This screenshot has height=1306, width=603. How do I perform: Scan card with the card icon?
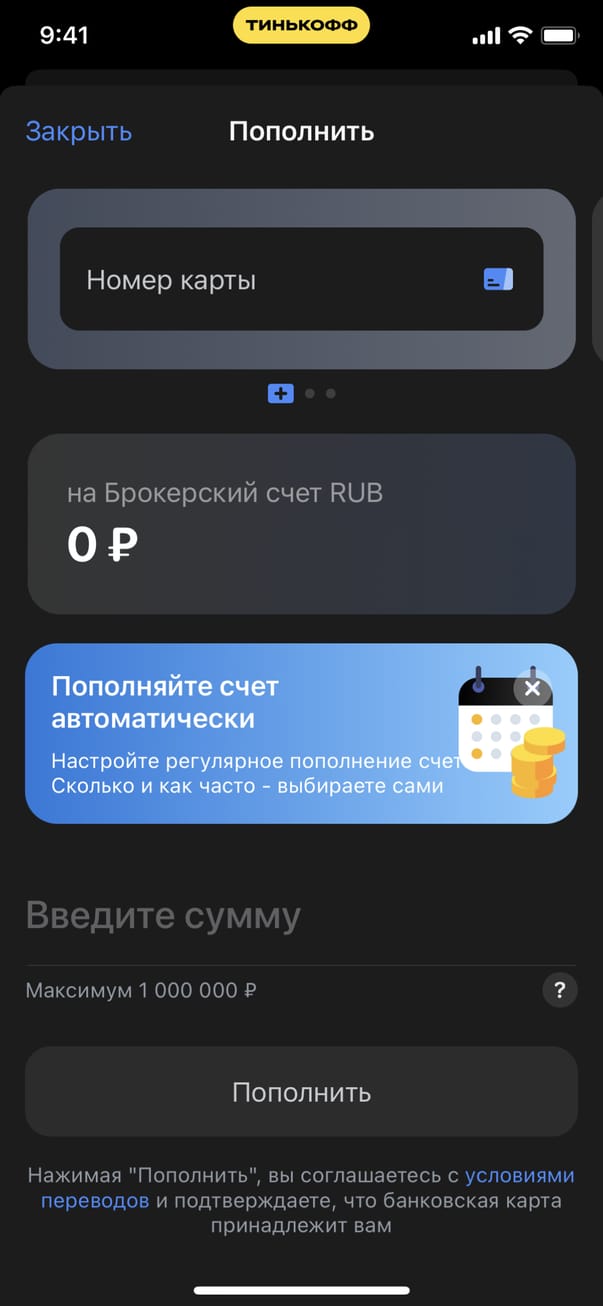(498, 279)
